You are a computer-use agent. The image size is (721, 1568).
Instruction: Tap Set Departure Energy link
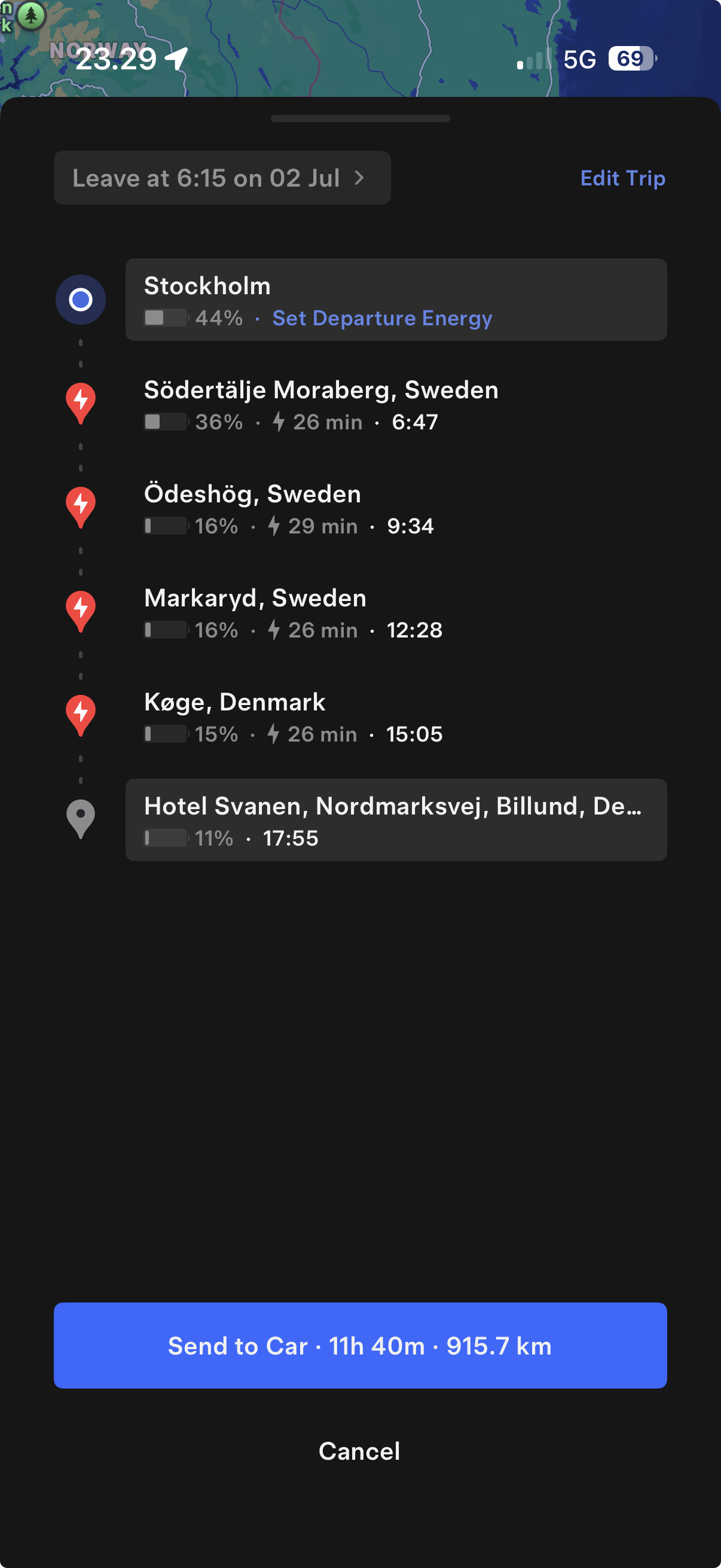382,318
